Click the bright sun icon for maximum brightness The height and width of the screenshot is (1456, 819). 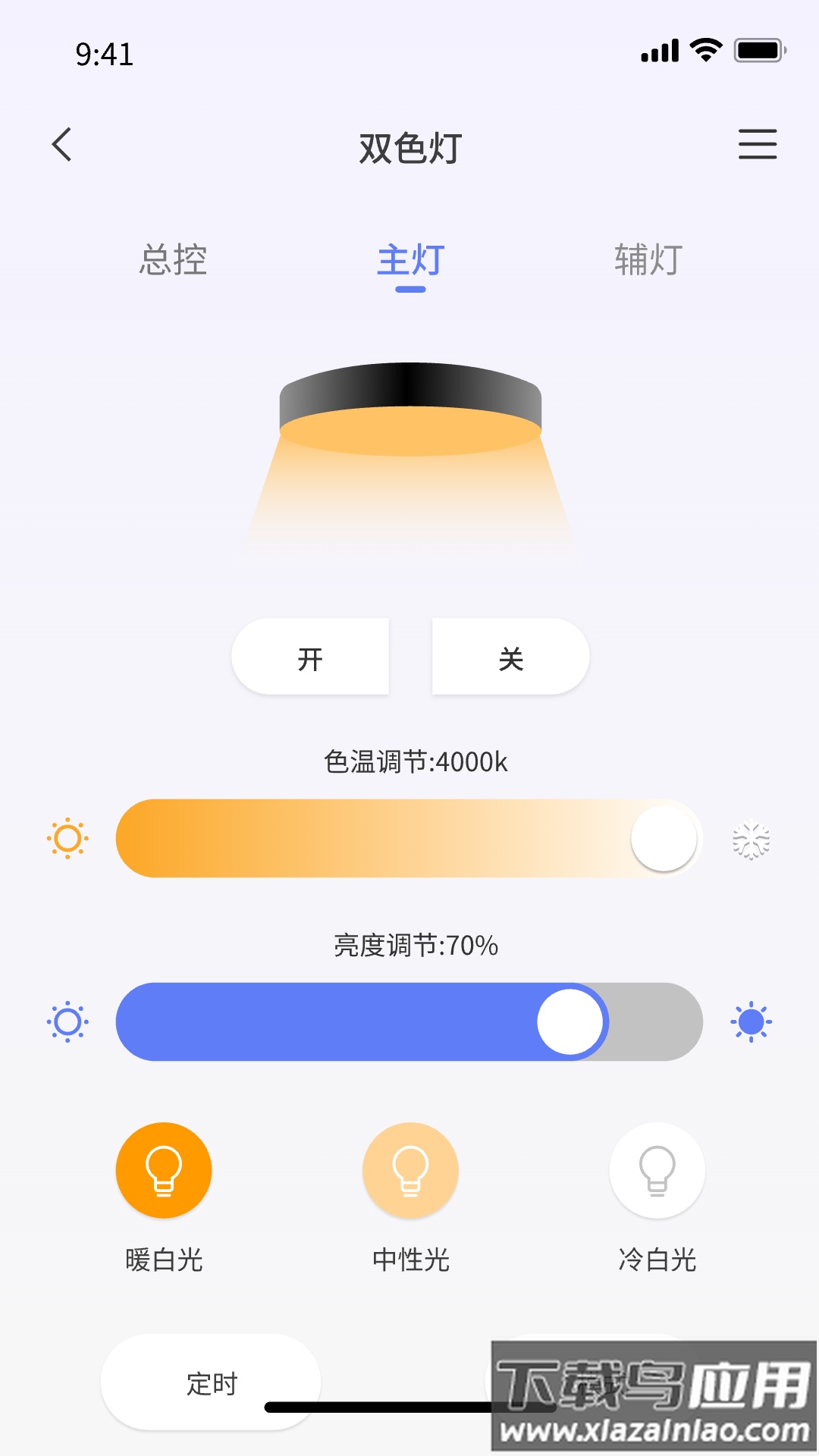[750, 1021]
